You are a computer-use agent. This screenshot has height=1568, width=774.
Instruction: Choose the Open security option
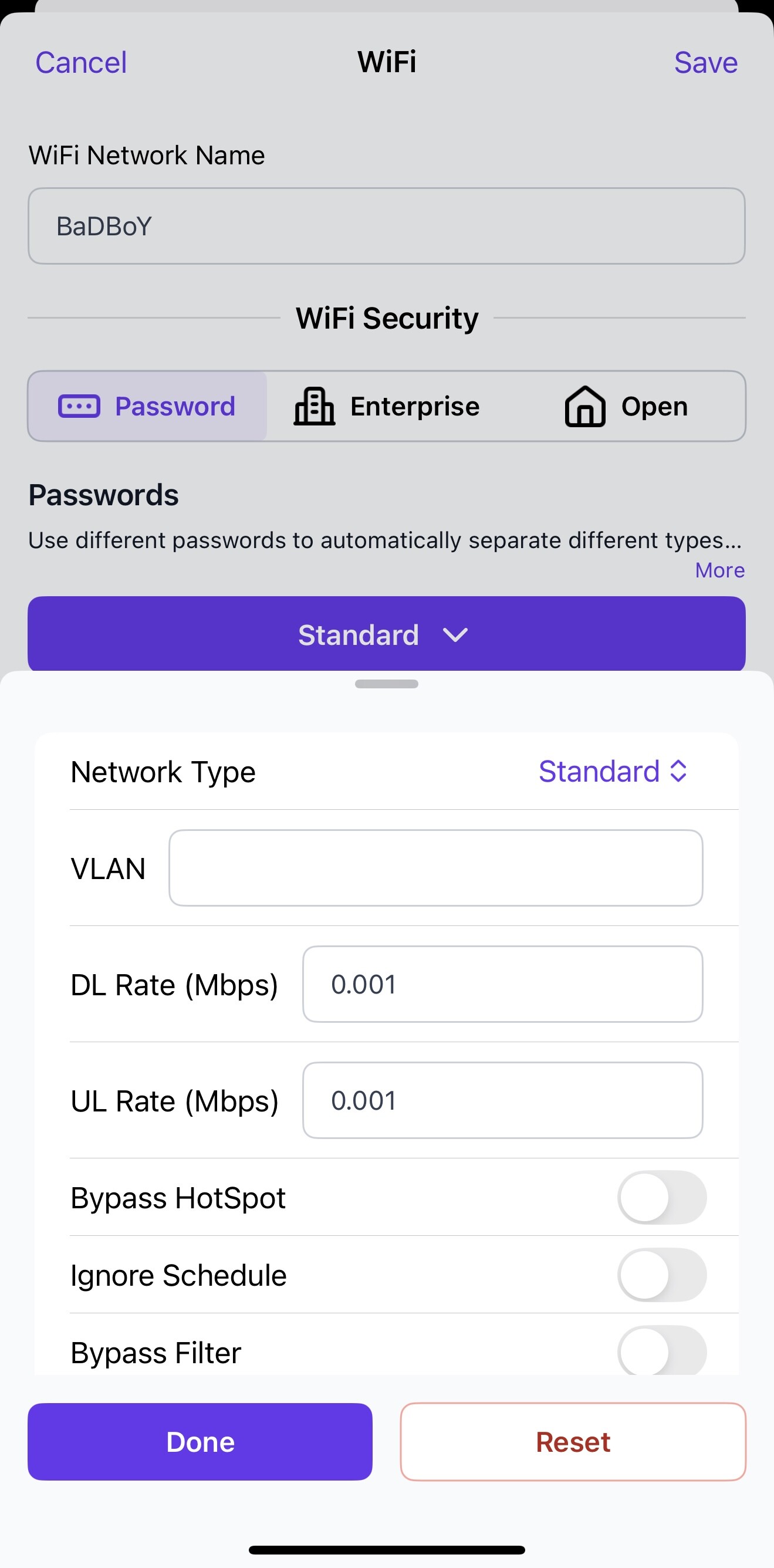626,406
